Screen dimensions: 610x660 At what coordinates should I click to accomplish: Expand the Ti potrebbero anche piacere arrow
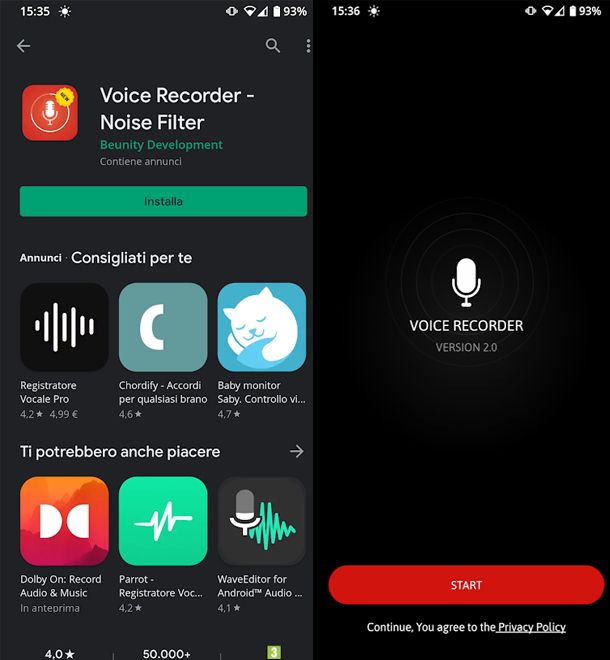(296, 452)
